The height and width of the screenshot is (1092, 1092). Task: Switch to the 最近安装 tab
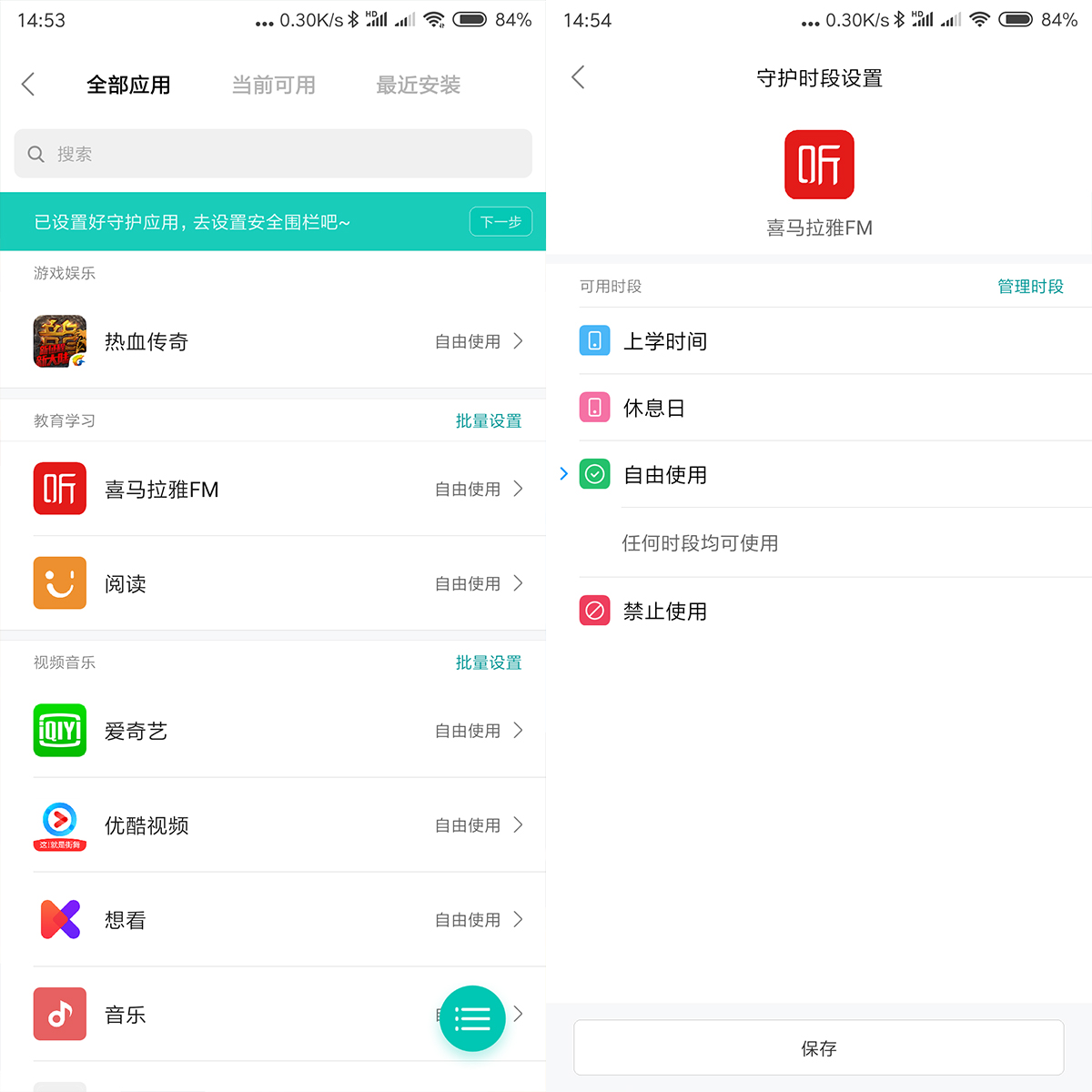(x=418, y=85)
